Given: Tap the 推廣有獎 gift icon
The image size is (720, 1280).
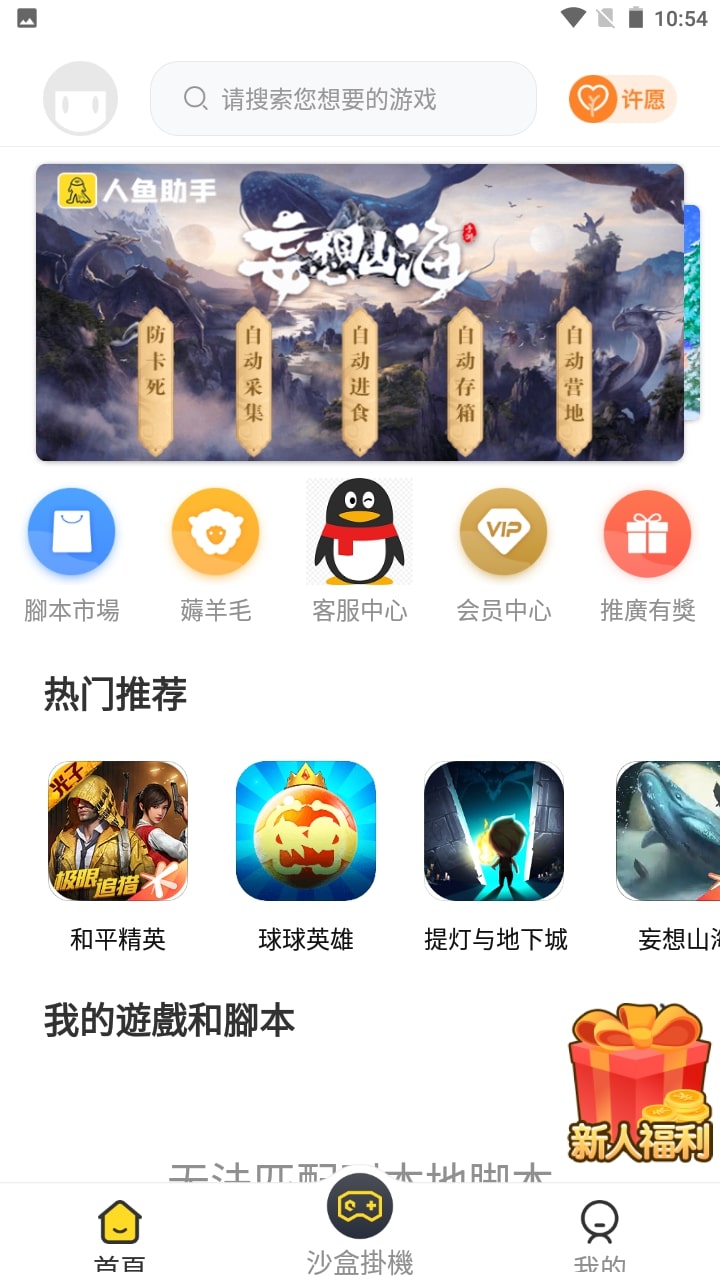Looking at the screenshot, I should click(x=648, y=531).
